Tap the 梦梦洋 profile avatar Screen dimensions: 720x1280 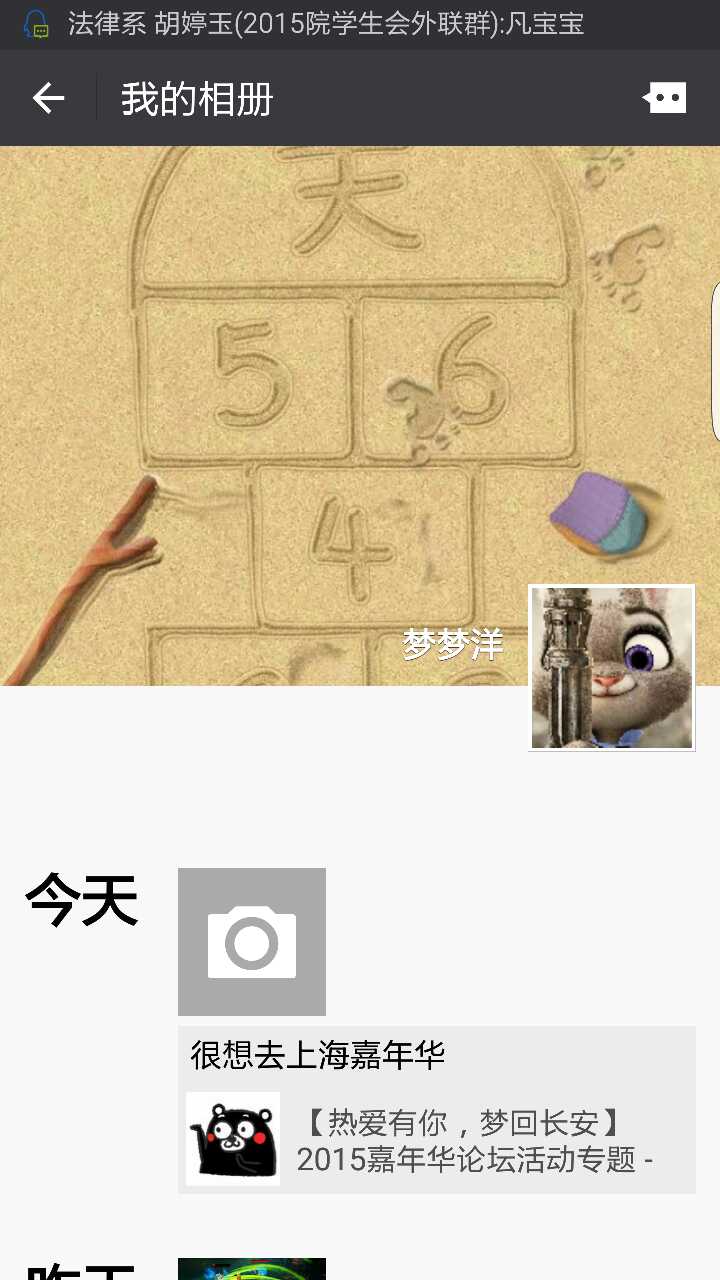611,667
